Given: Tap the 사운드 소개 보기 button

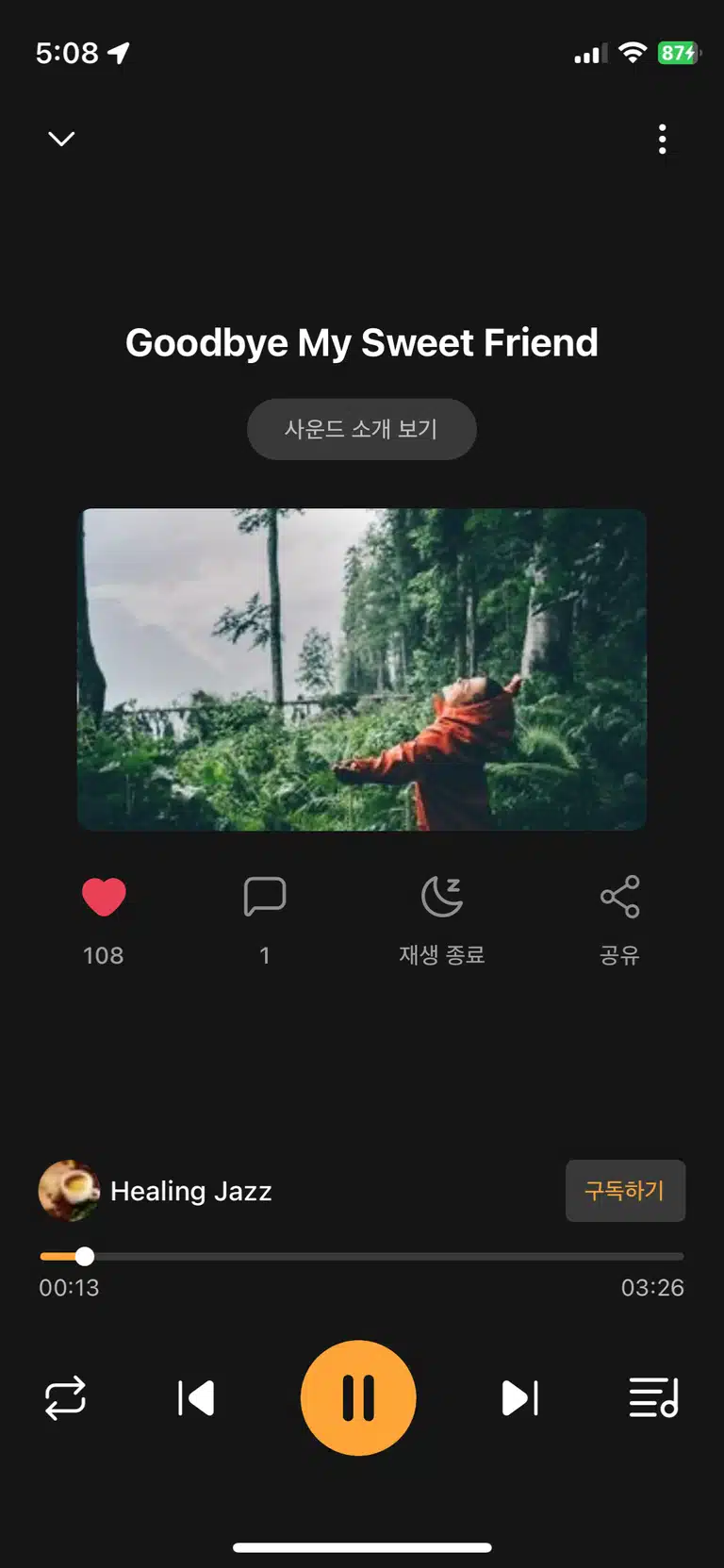Looking at the screenshot, I should point(362,429).
